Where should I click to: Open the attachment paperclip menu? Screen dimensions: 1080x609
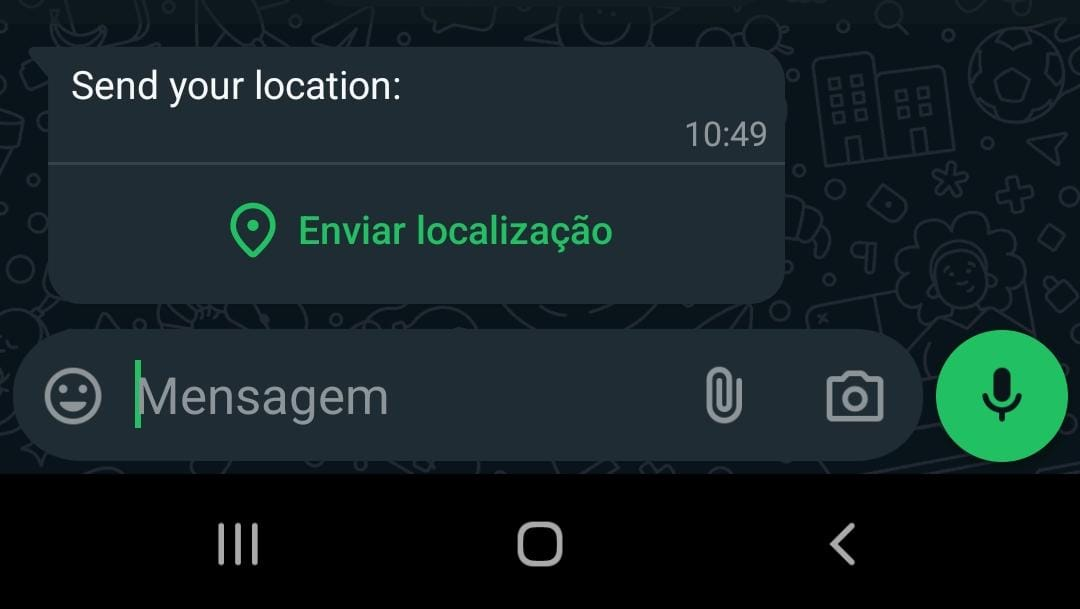coord(723,396)
